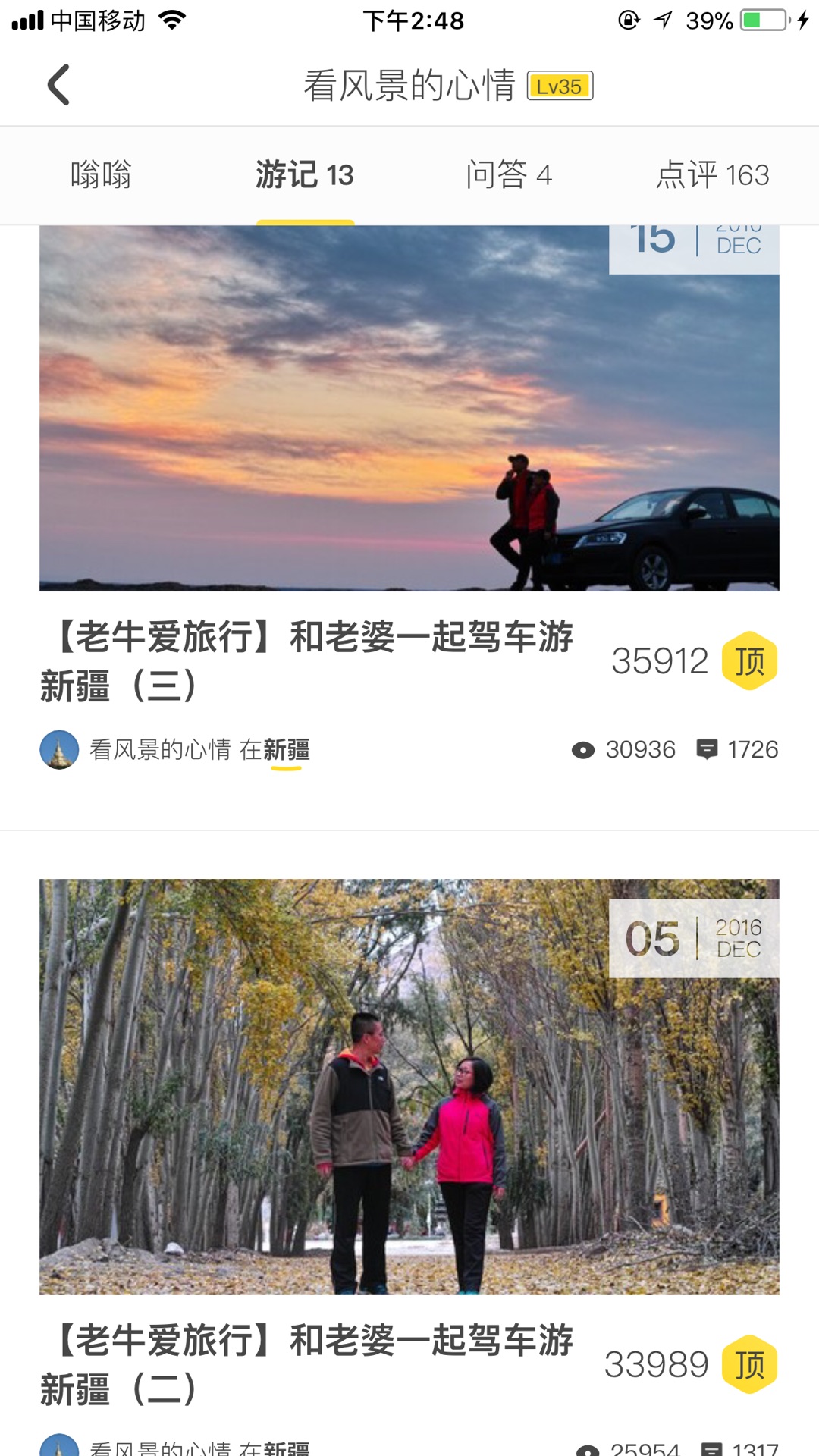Switch to the 嗡嗡 tab
This screenshot has width=819, height=1456.
click(x=101, y=175)
